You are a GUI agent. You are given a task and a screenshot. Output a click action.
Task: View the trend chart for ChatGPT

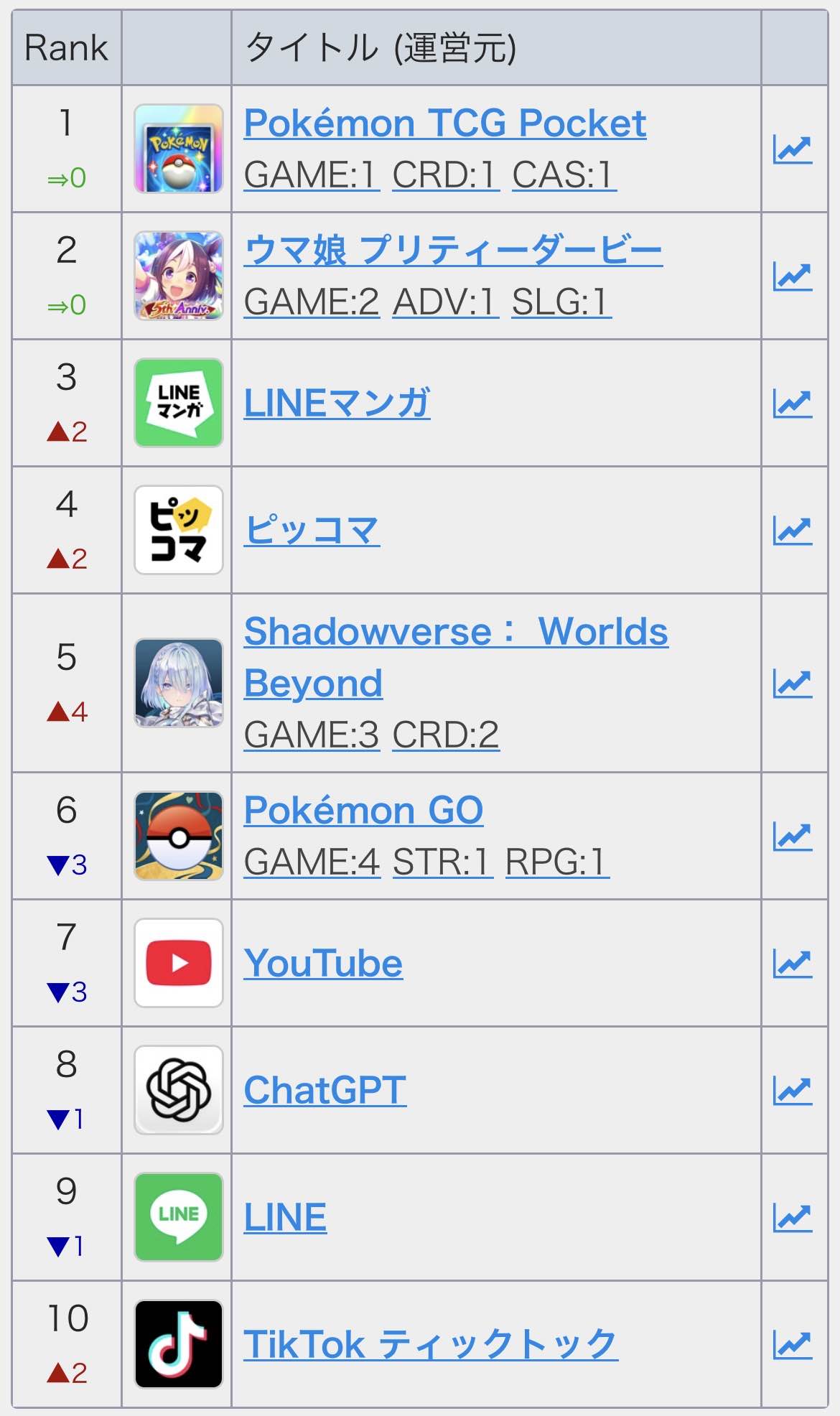(x=793, y=1091)
